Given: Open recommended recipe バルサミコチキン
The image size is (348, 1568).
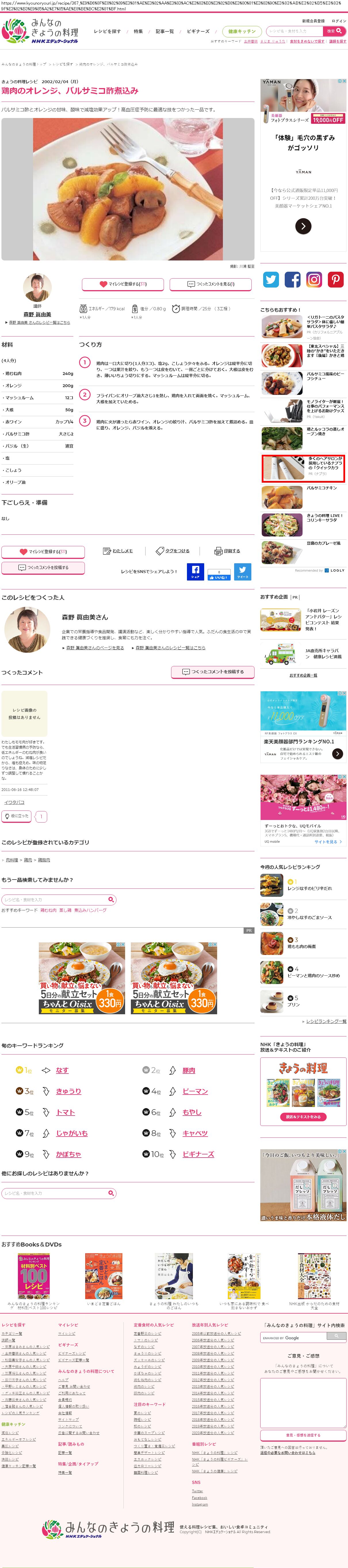Looking at the screenshot, I should pyautogui.click(x=322, y=488).
